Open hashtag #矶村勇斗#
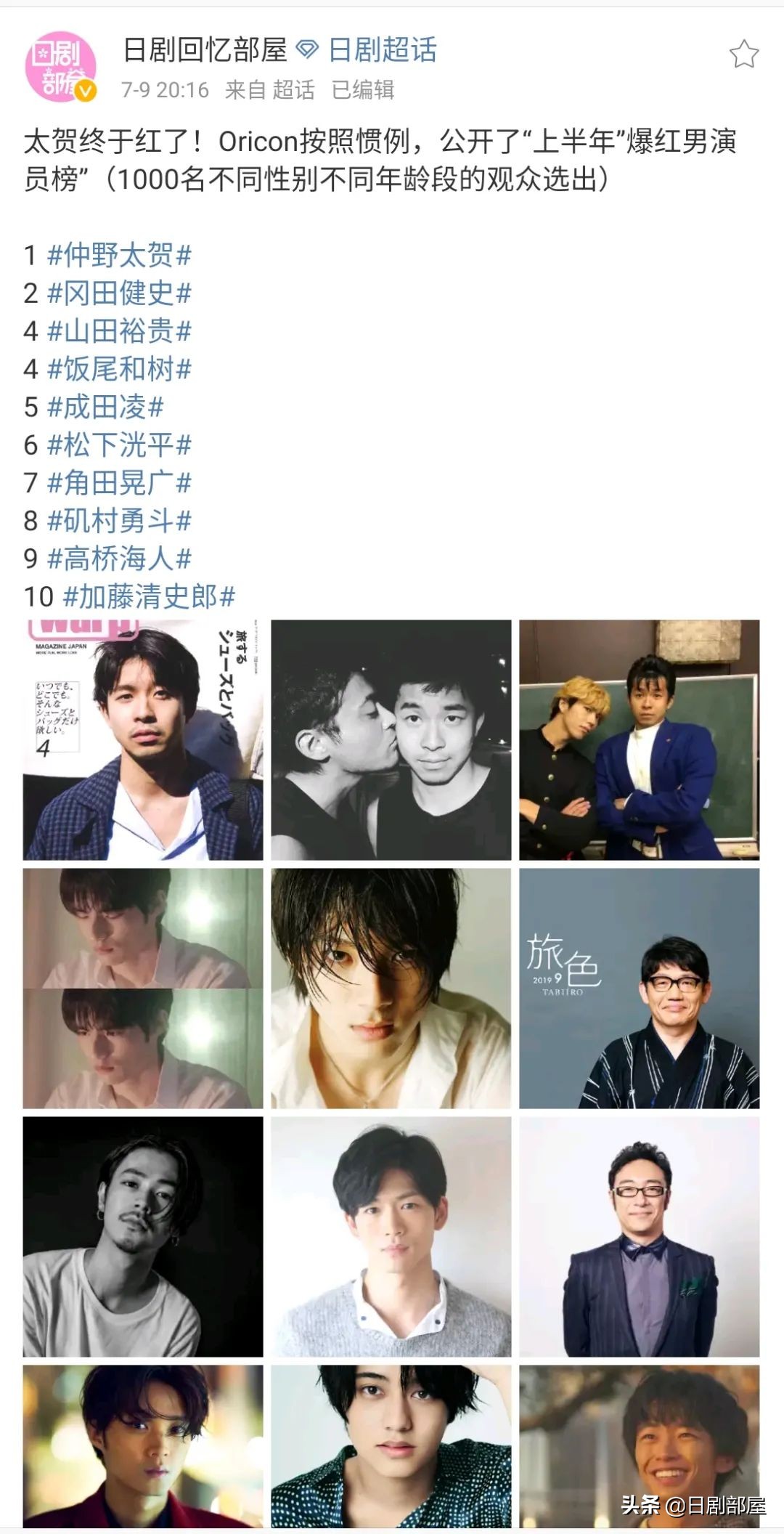Viewport: 784px width, 1534px height. (x=119, y=521)
